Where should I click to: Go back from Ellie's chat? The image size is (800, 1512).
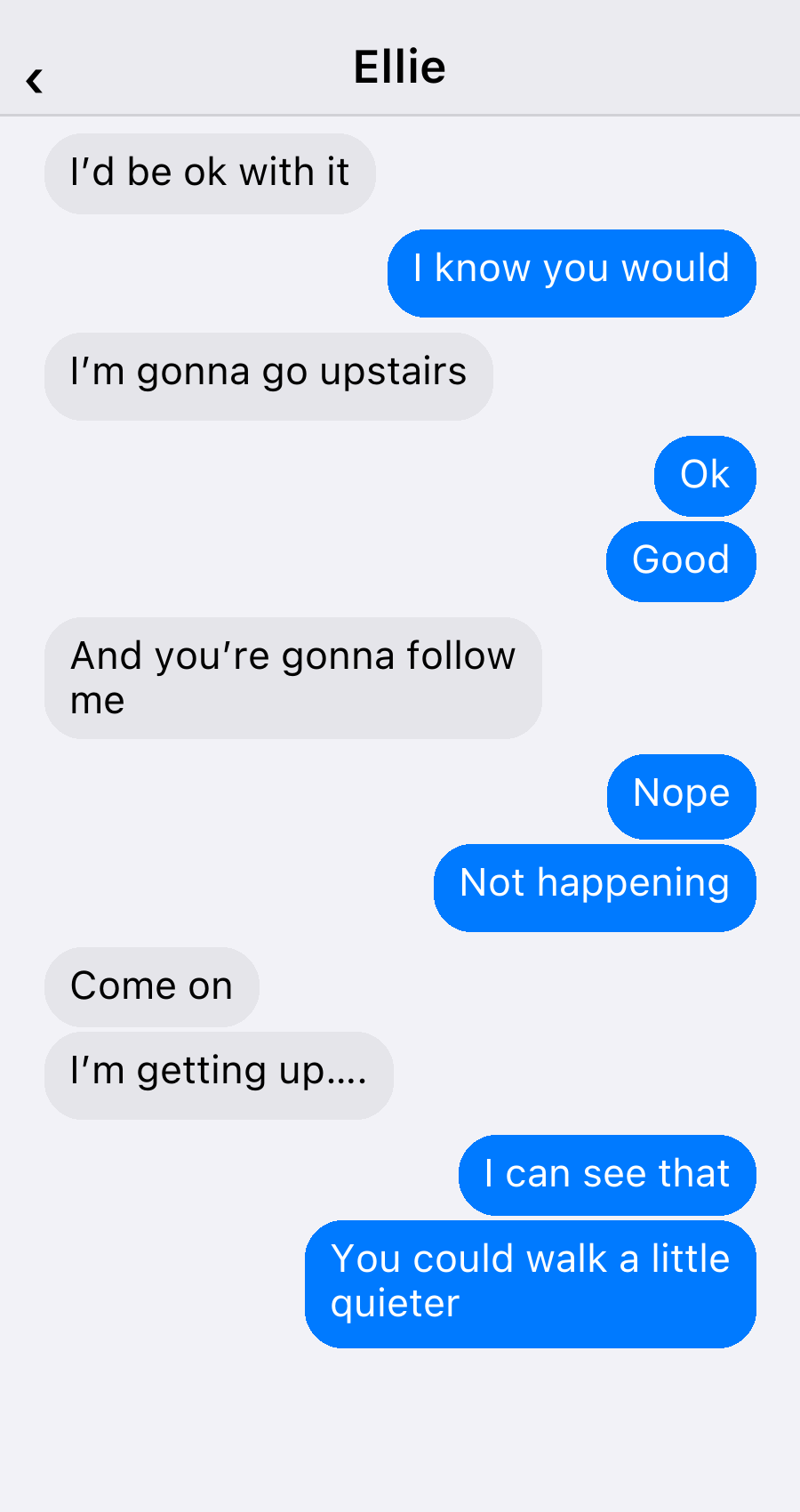pos(35,81)
